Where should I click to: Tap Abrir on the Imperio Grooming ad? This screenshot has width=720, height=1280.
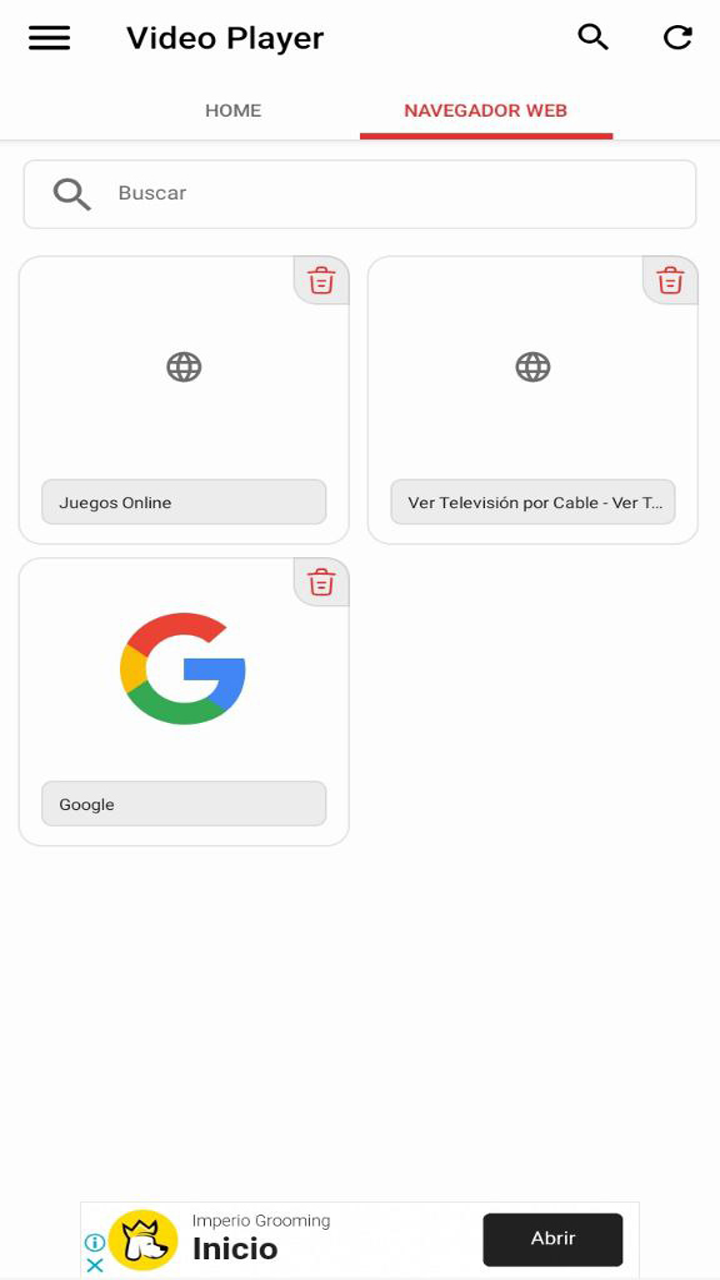coord(552,1239)
